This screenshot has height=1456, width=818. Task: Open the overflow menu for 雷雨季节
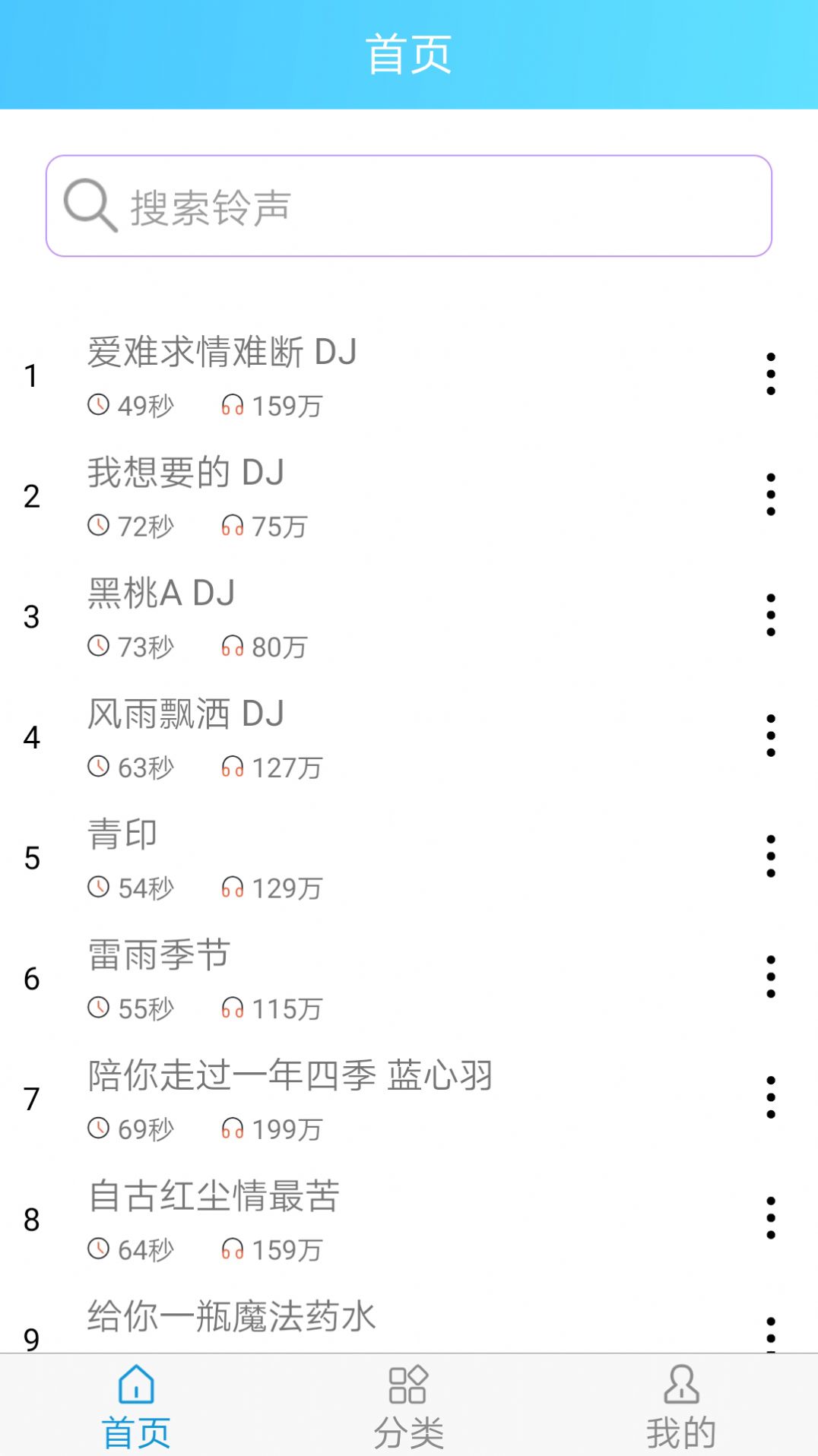pos(770,978)
